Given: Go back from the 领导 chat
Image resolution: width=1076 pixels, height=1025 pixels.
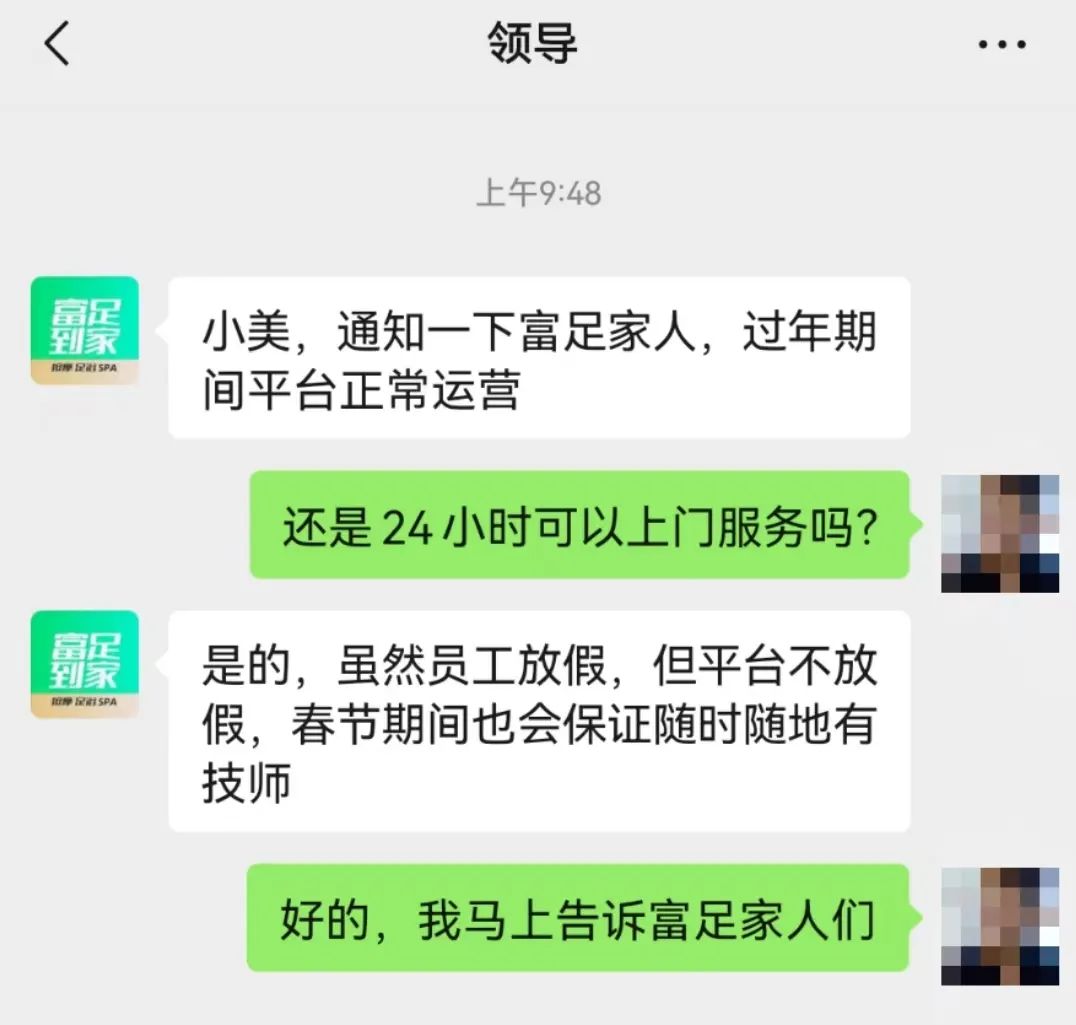Looking at the screenshot, I should click(58, 45).
